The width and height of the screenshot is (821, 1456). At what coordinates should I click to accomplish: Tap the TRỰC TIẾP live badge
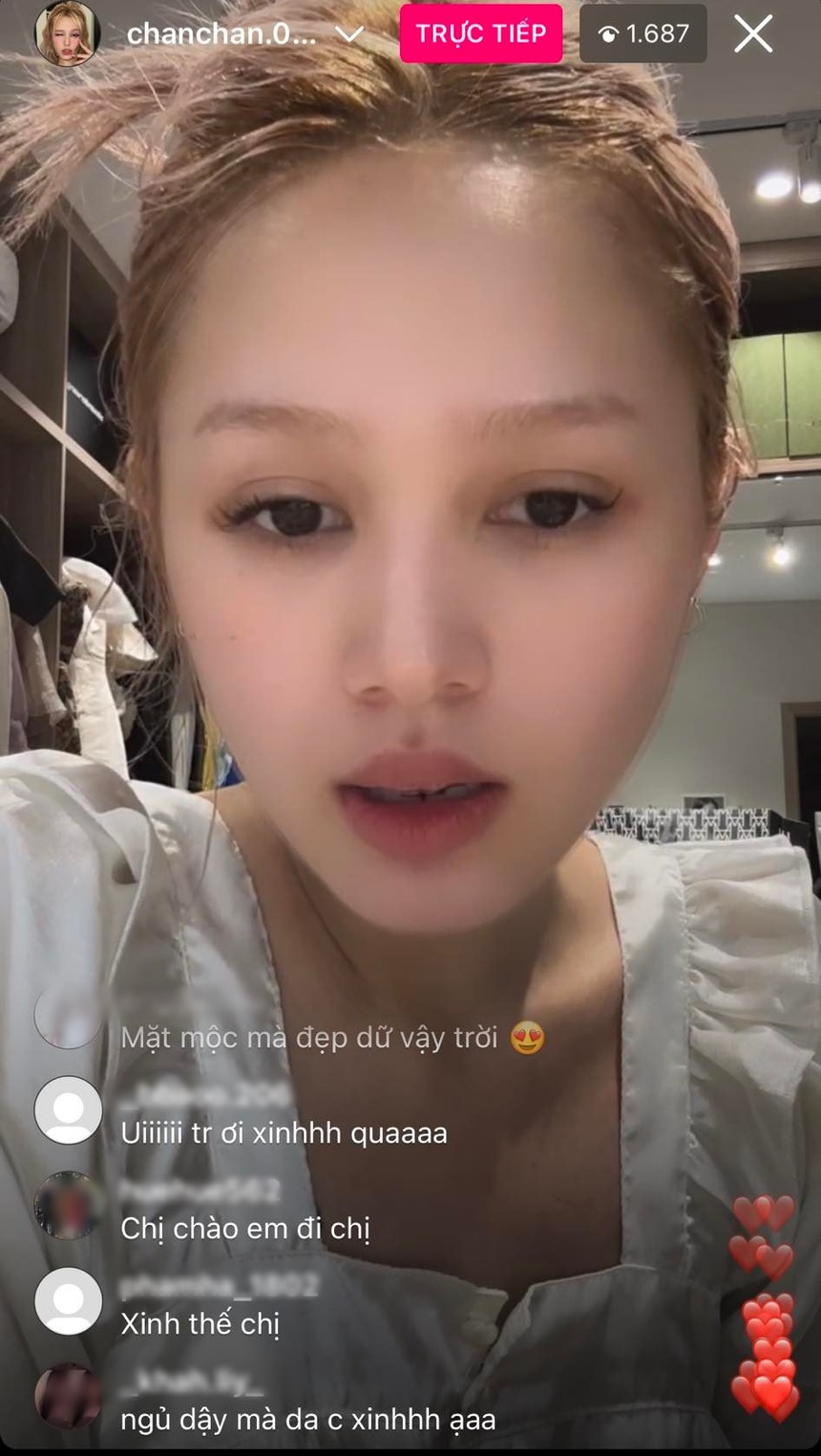click(480, 34)
